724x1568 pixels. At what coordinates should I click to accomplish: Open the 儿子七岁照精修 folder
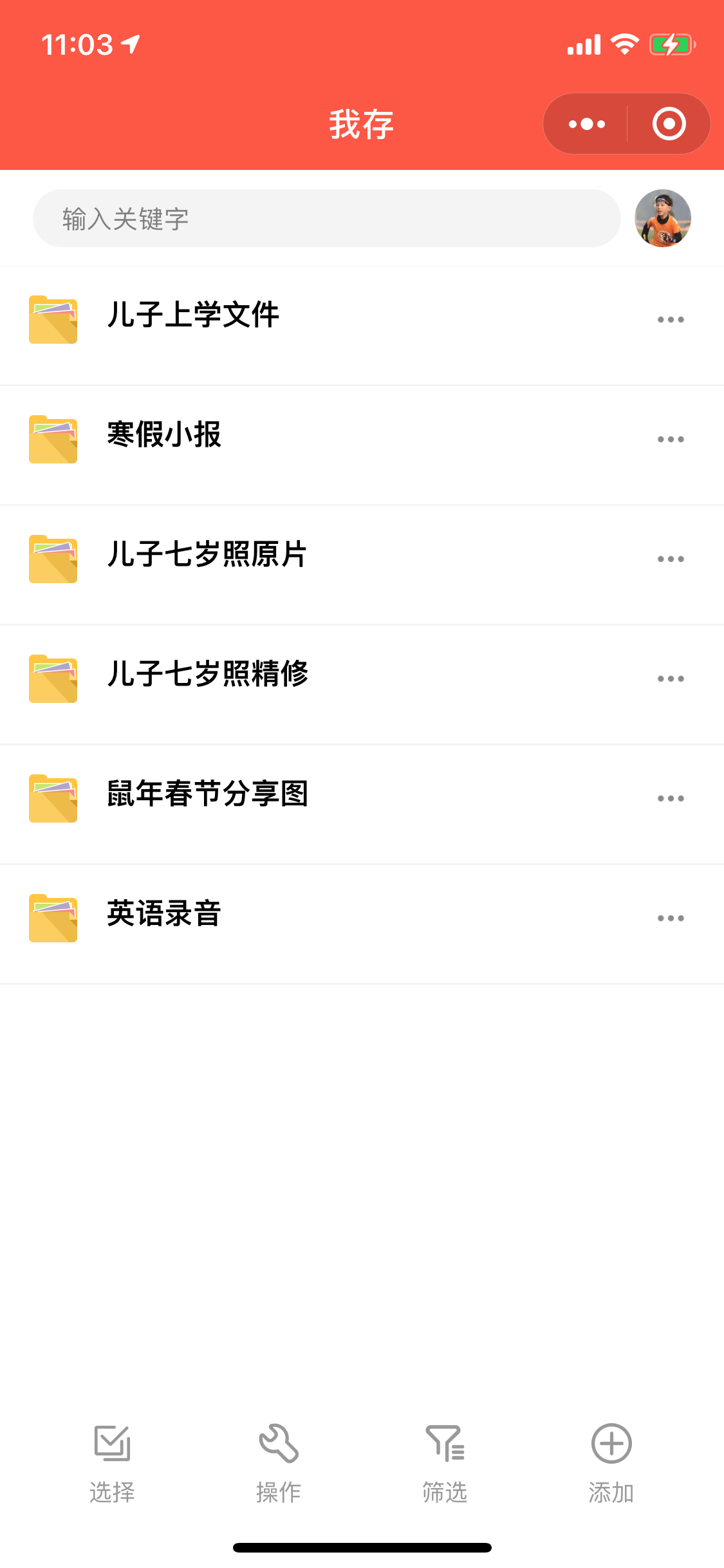coord(207,675)
